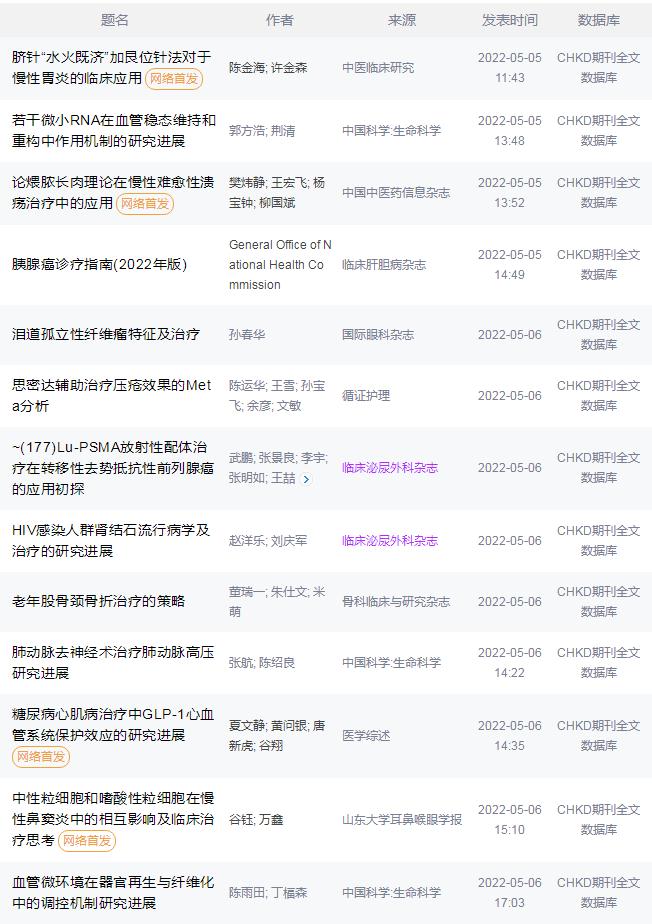Visit the 国际眼科杂志 journal page
Image resolution: width=652 pixels, height=924 pixels.
pos(378,335)
